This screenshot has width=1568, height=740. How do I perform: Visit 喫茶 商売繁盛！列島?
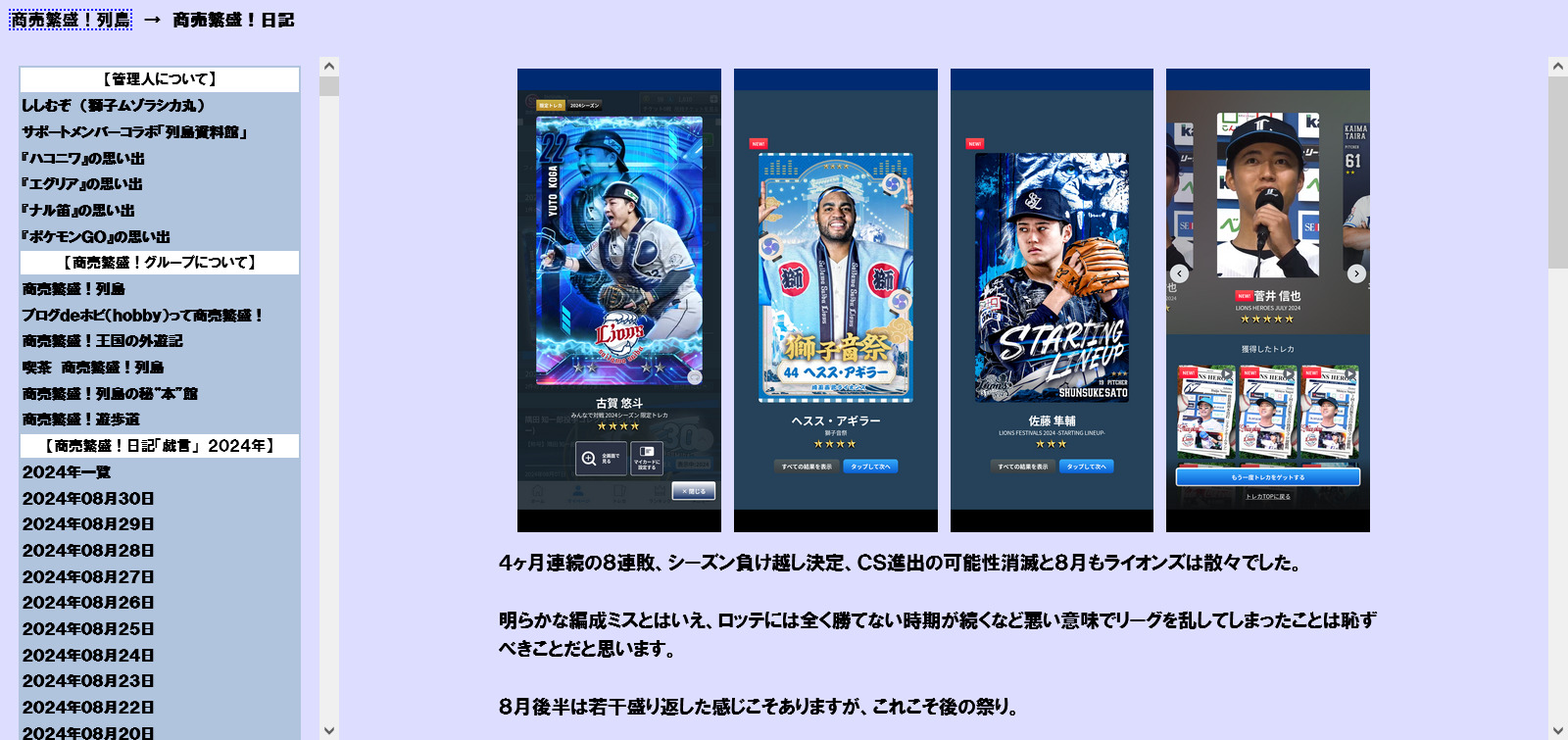point(93,368)
